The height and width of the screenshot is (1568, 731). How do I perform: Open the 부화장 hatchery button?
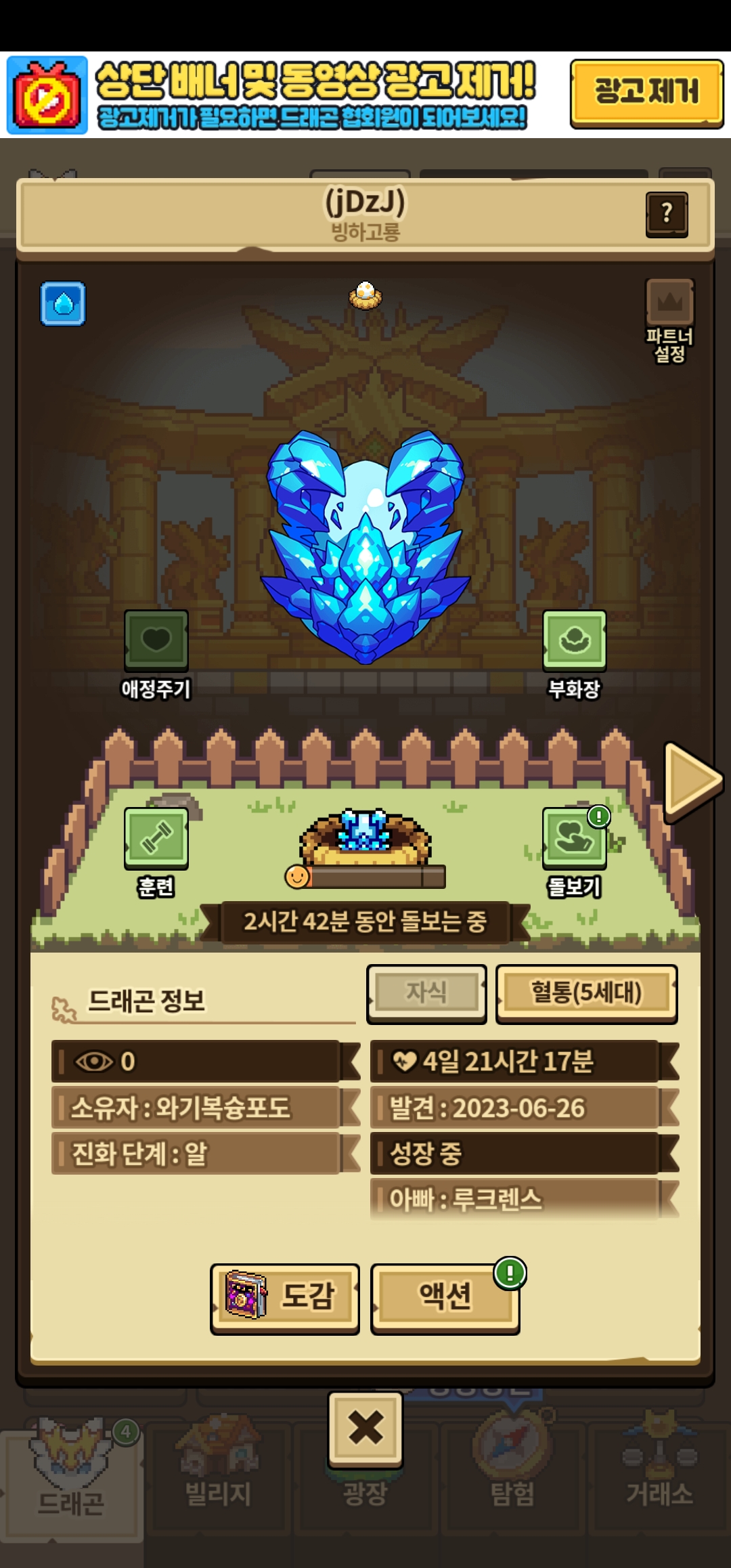click(574, 640)
